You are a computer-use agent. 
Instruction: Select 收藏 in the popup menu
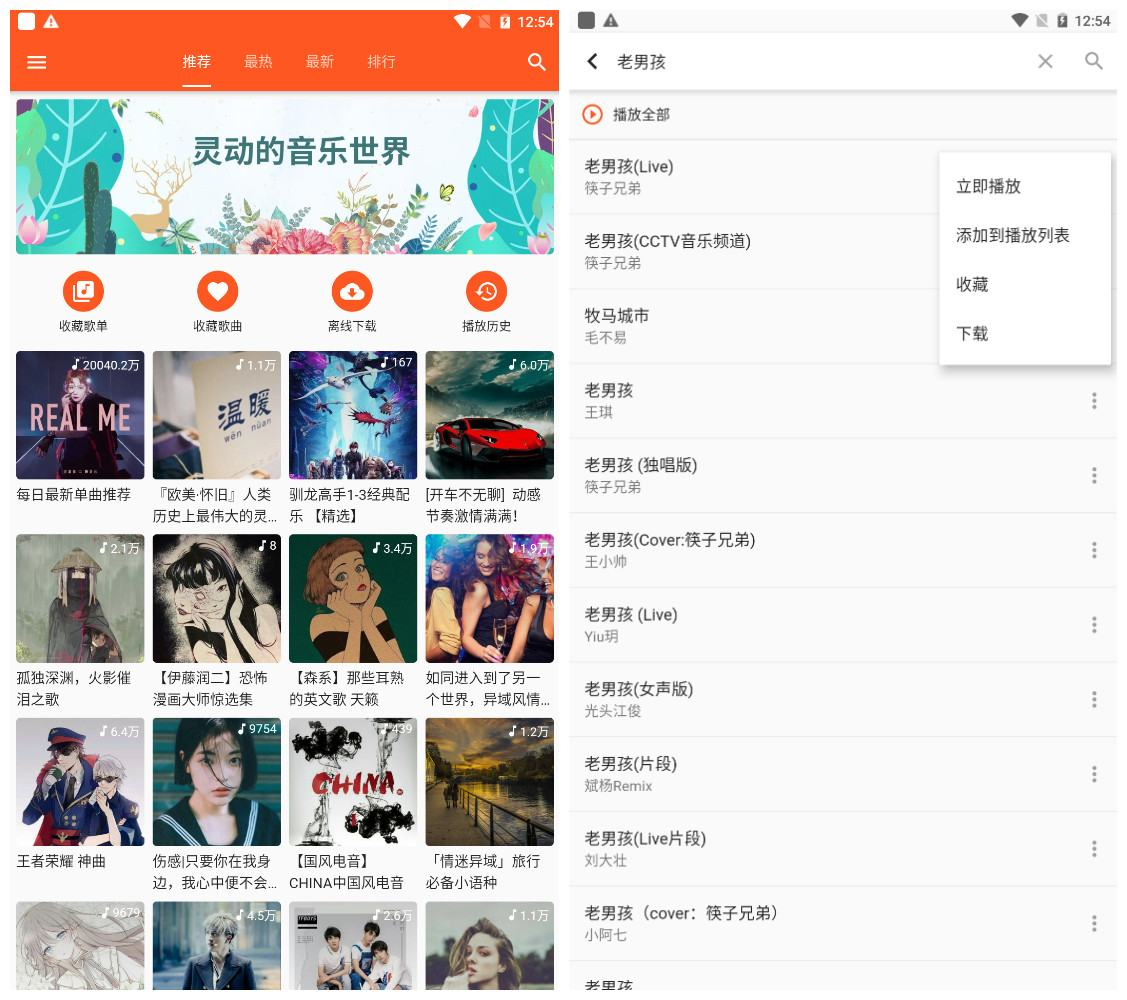click(x=972, y=284)
